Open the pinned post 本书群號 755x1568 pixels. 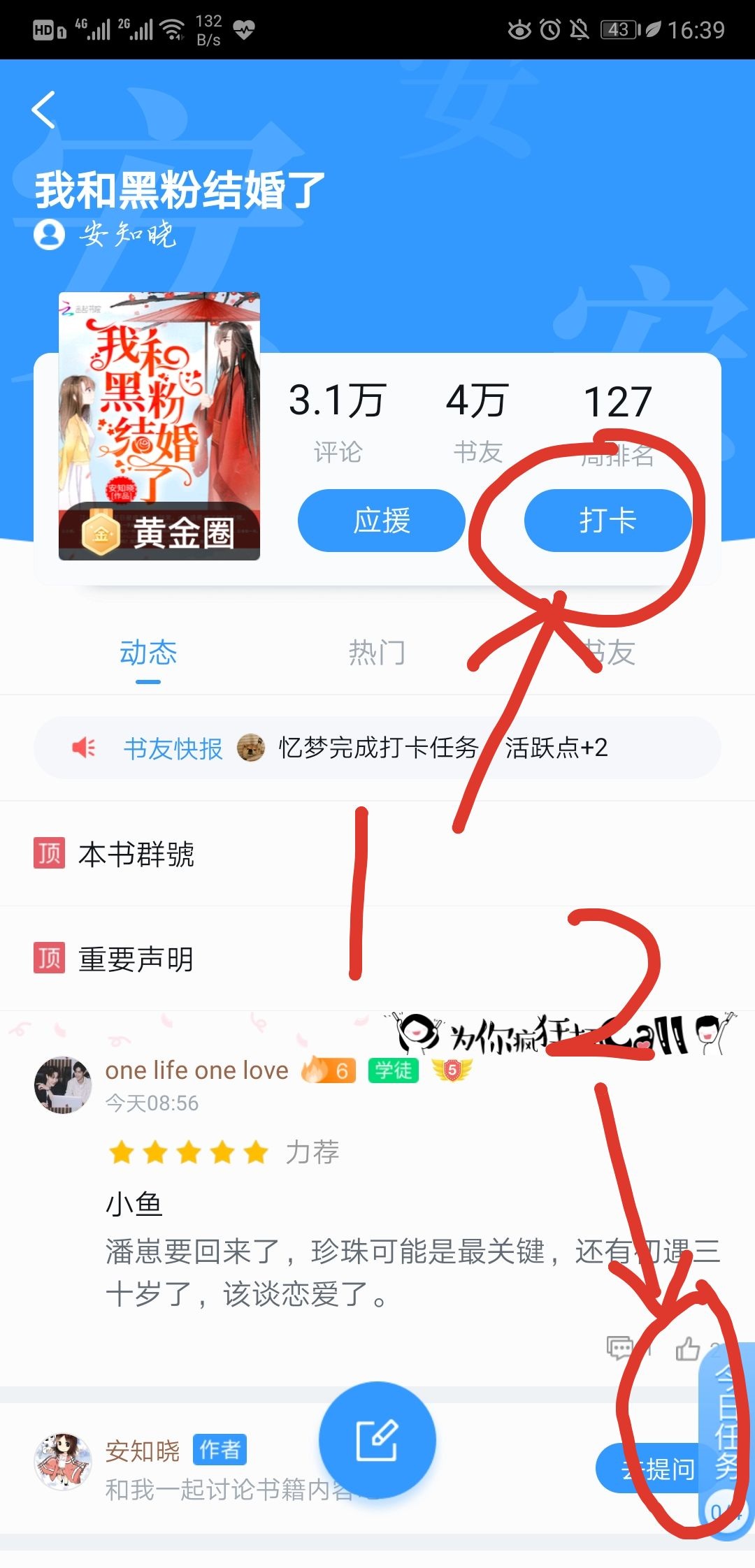136,854
